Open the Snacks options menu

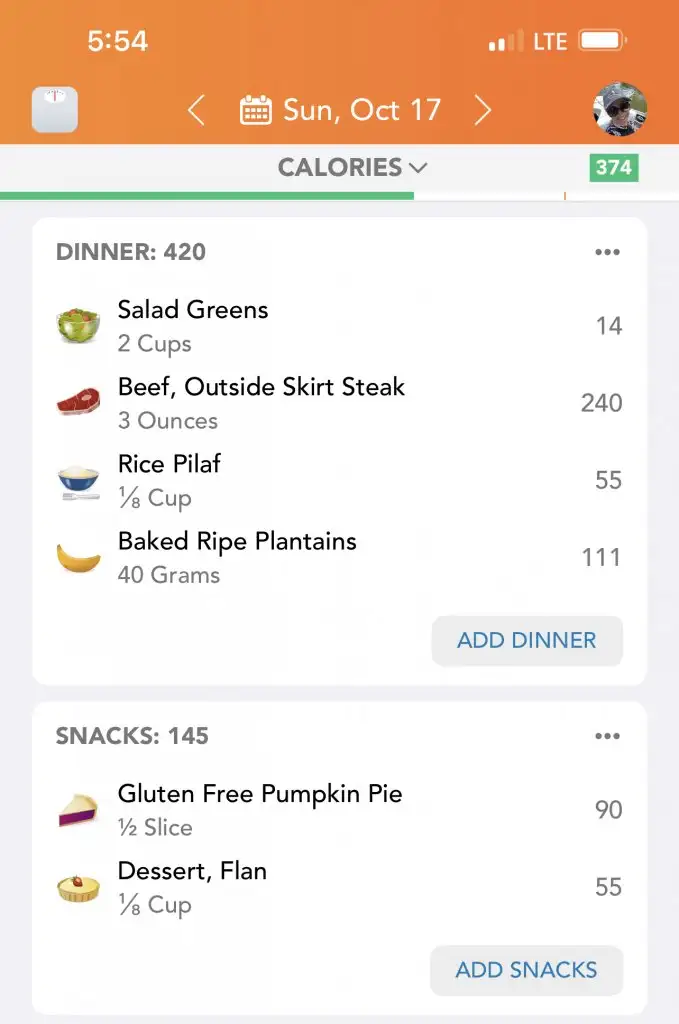pos(607,737)
